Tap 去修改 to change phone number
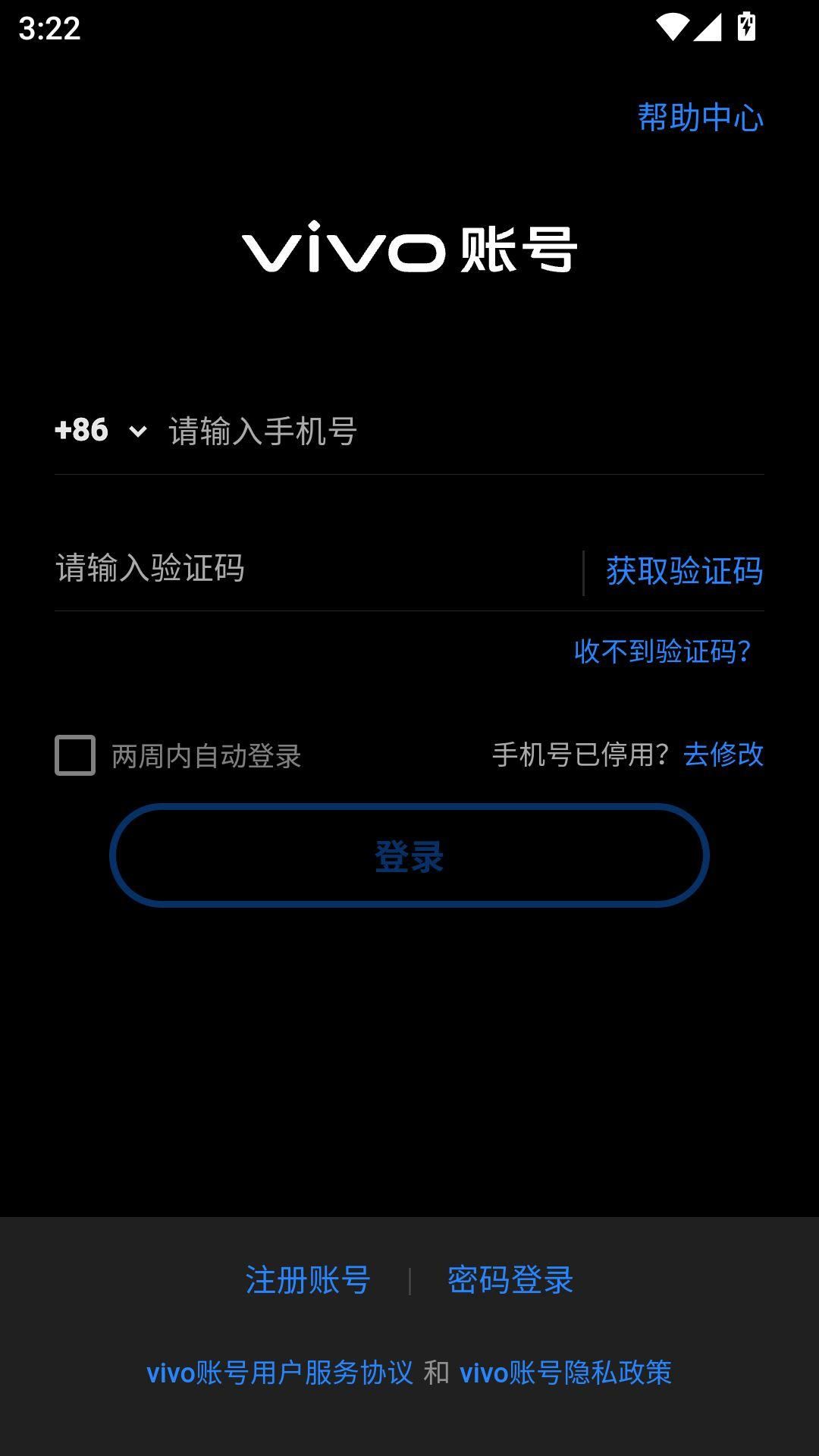The width and height of the screenshot is (819, 1456). coord(723,755)
